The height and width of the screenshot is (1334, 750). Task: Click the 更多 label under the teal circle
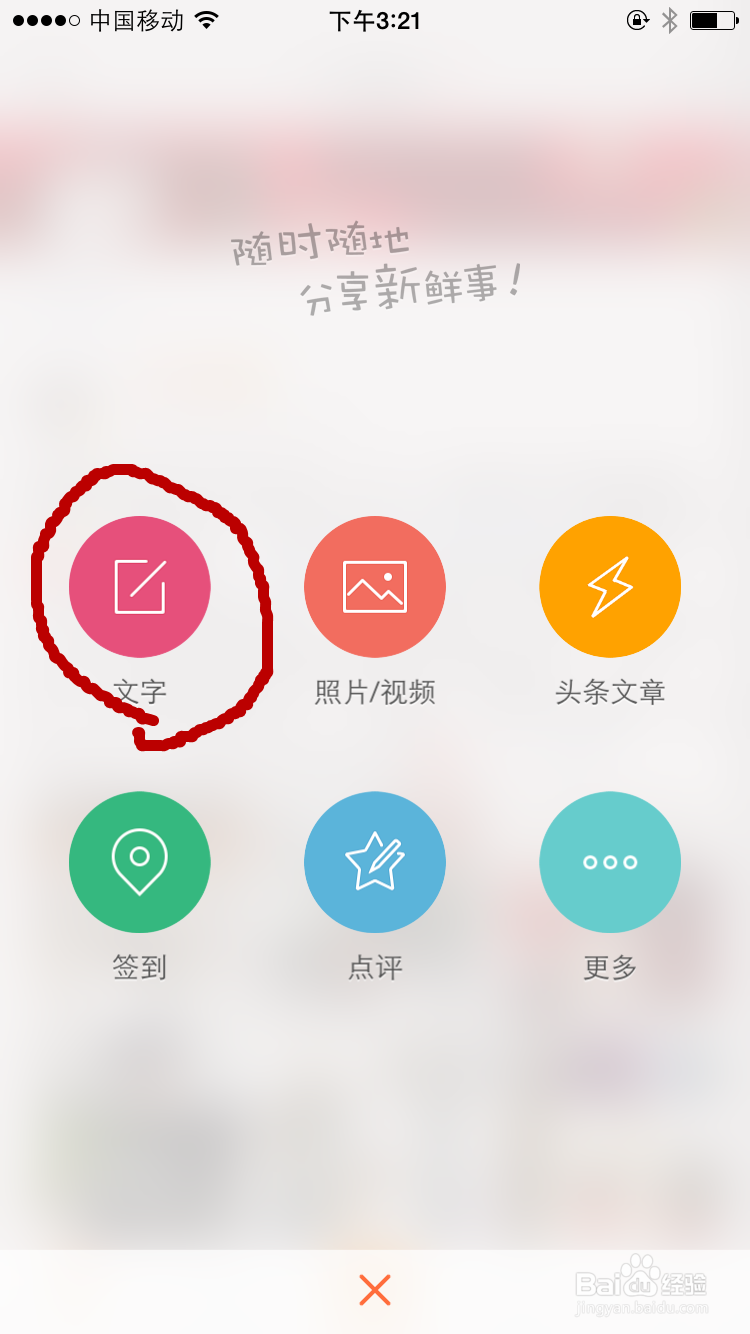click(x=610, y=967)
